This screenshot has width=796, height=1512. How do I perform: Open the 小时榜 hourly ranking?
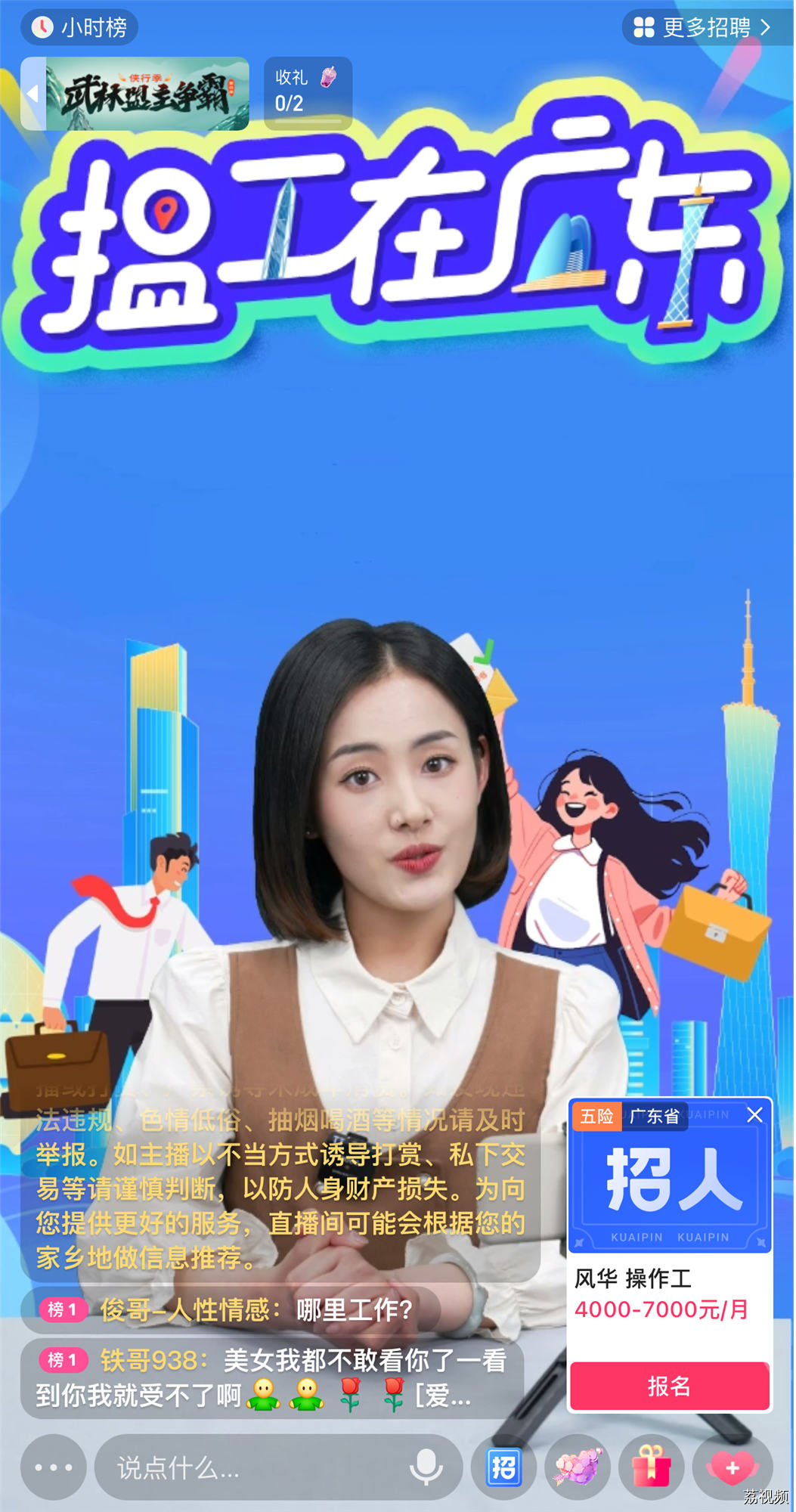[x=79, y=28]
